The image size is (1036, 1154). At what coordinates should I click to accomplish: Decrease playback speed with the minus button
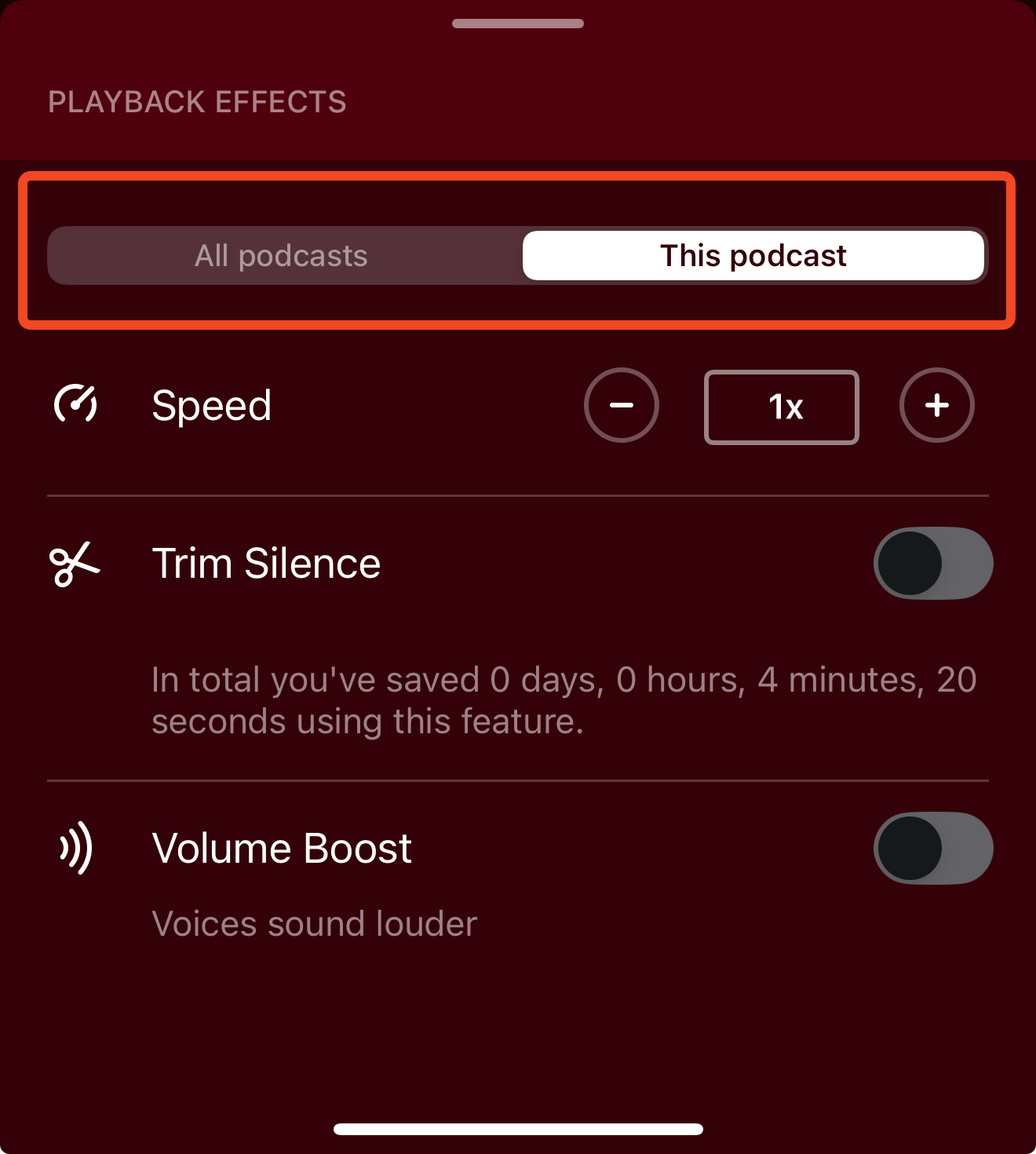click(x=621, y=405)
